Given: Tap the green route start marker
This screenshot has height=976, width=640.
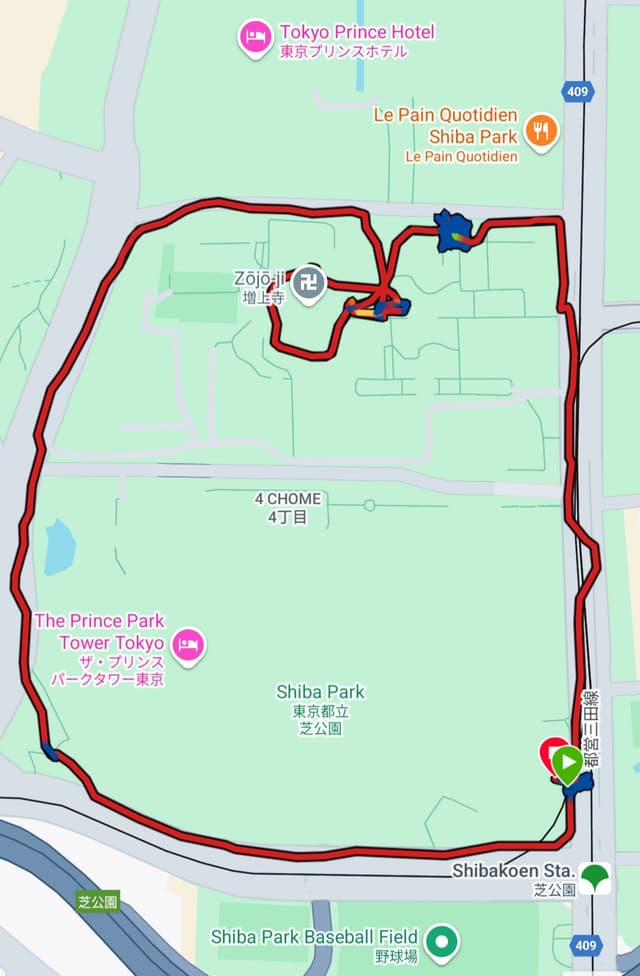Looking at the screenshot, I should 566,767.
